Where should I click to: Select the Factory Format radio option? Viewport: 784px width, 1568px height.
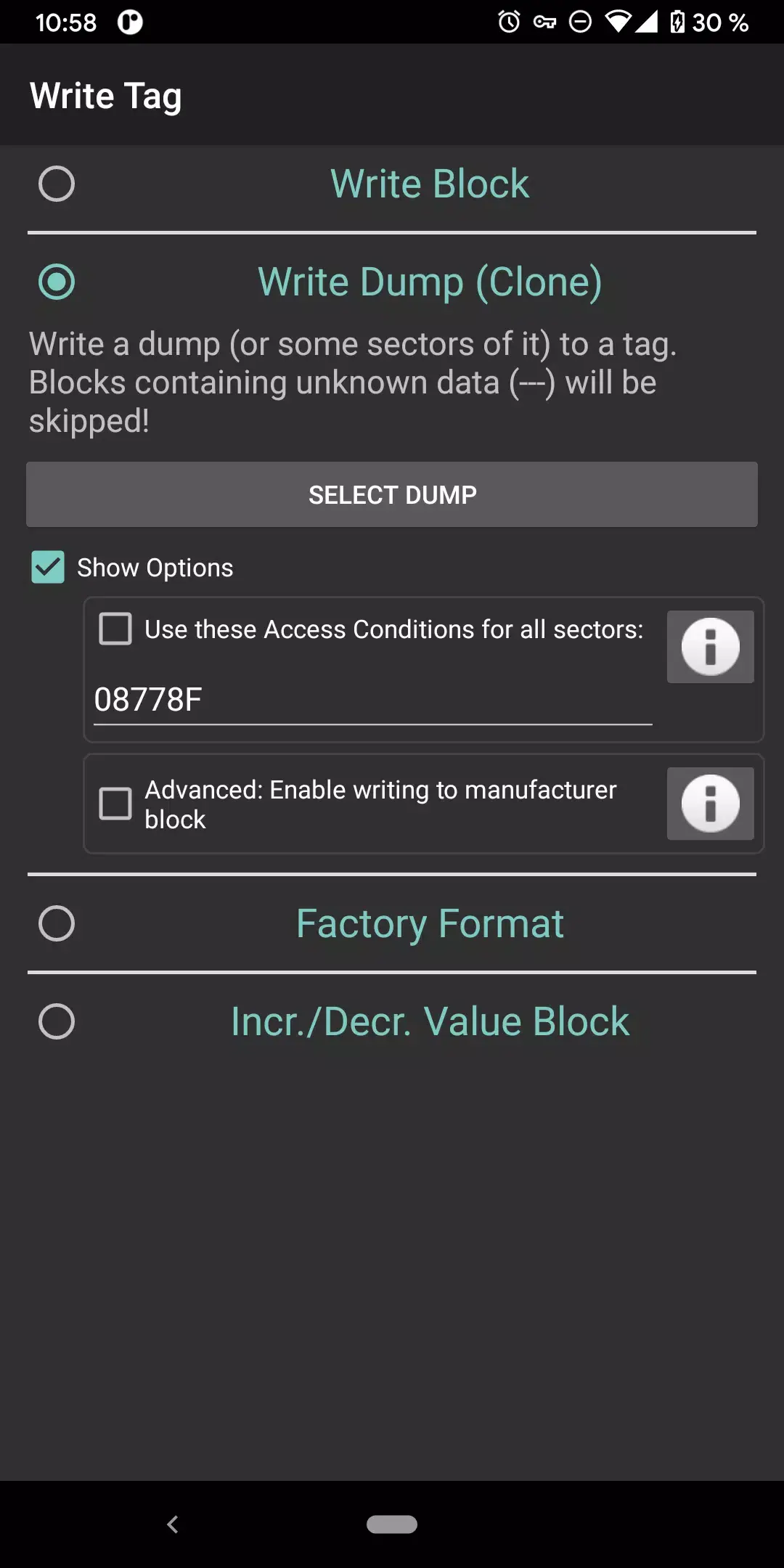point(57,923)
